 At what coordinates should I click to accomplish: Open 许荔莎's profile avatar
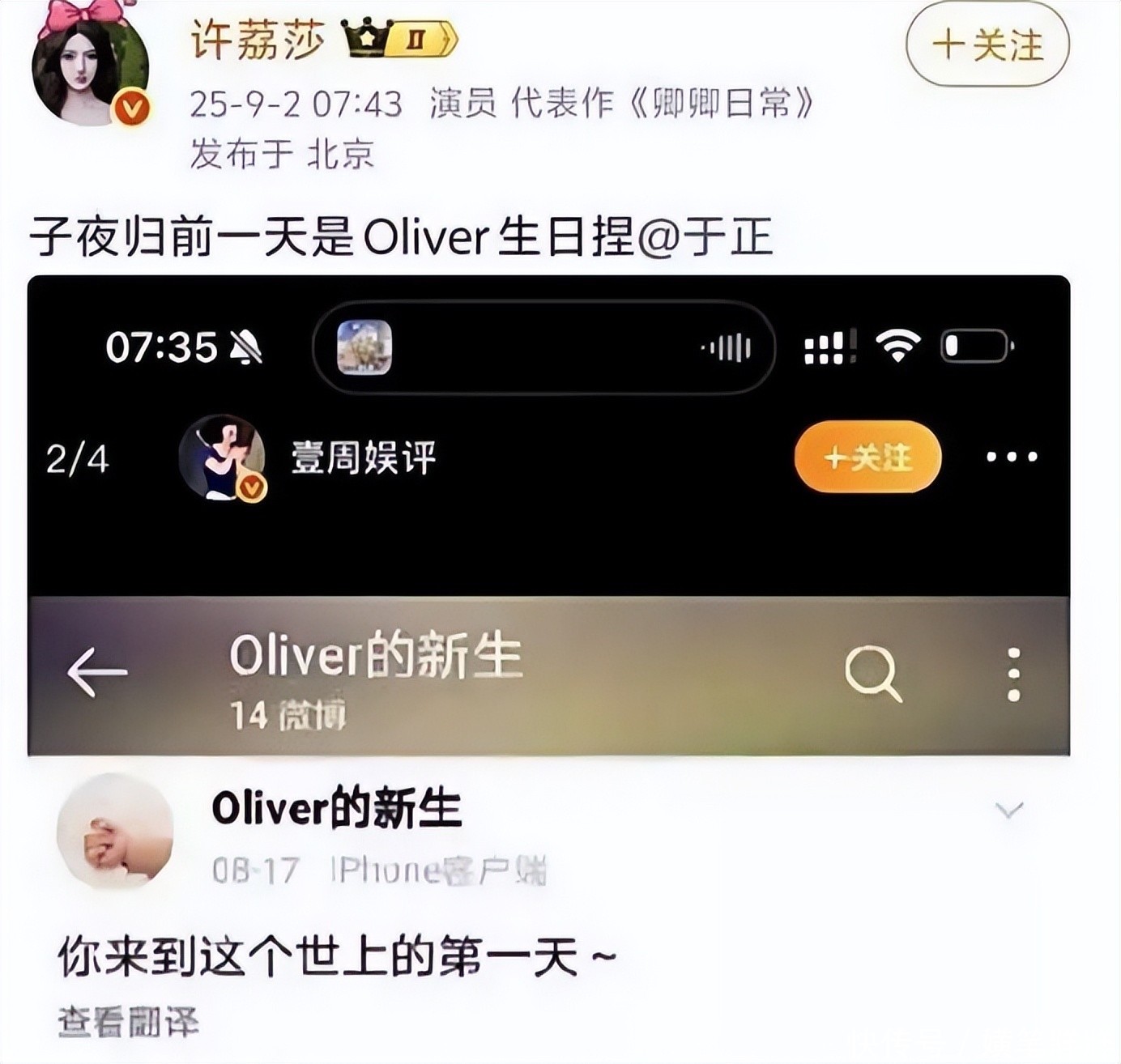(x=89, y=69)
